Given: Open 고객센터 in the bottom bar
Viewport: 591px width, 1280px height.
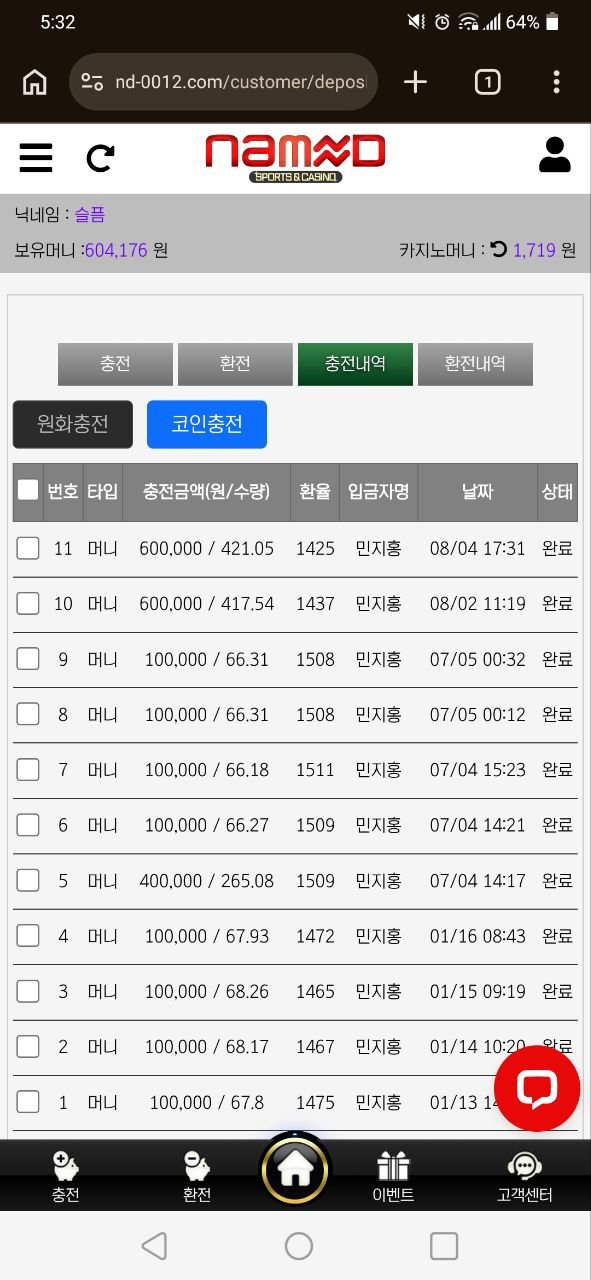Looking at the screenshot, I should 525,1177.
